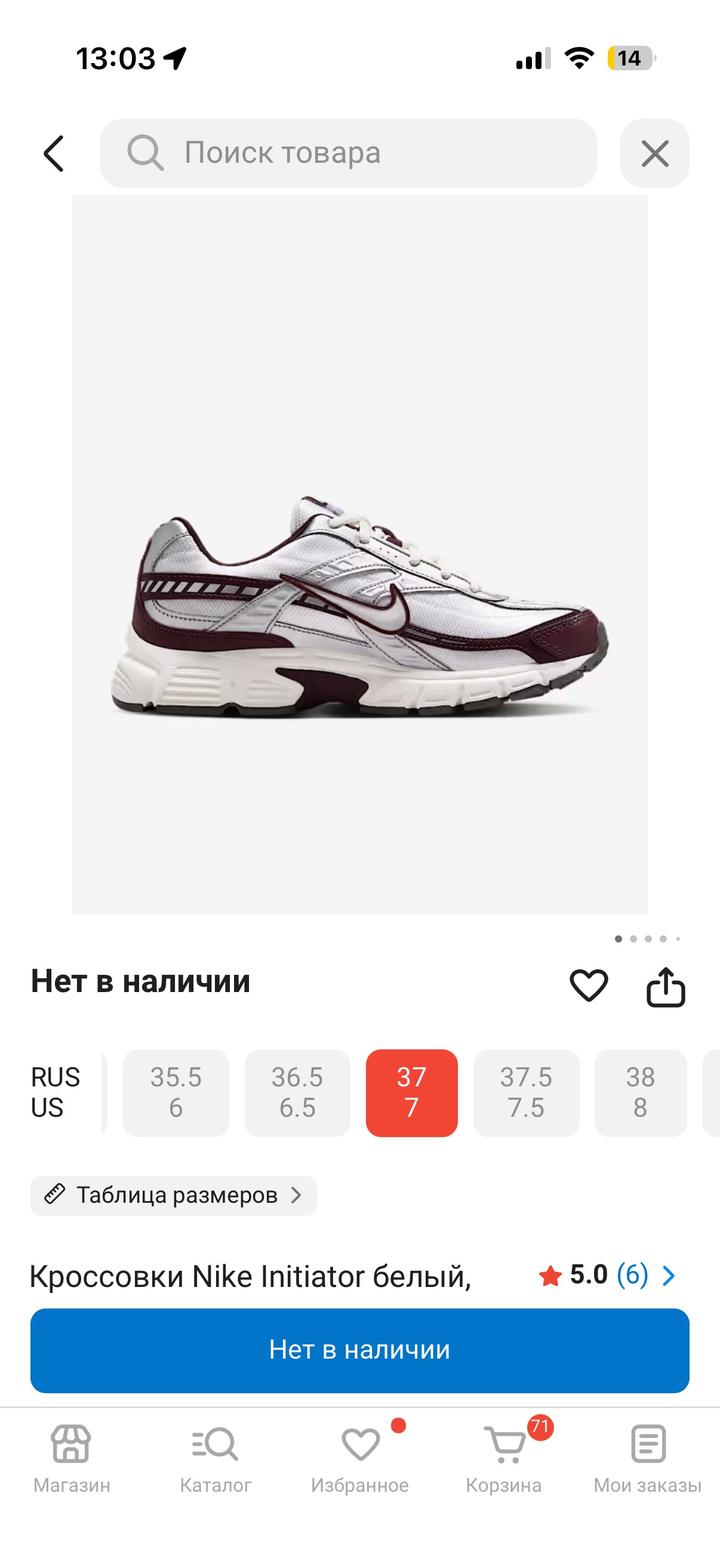
Task: Close the page with the X button
Action: [654, 153]
